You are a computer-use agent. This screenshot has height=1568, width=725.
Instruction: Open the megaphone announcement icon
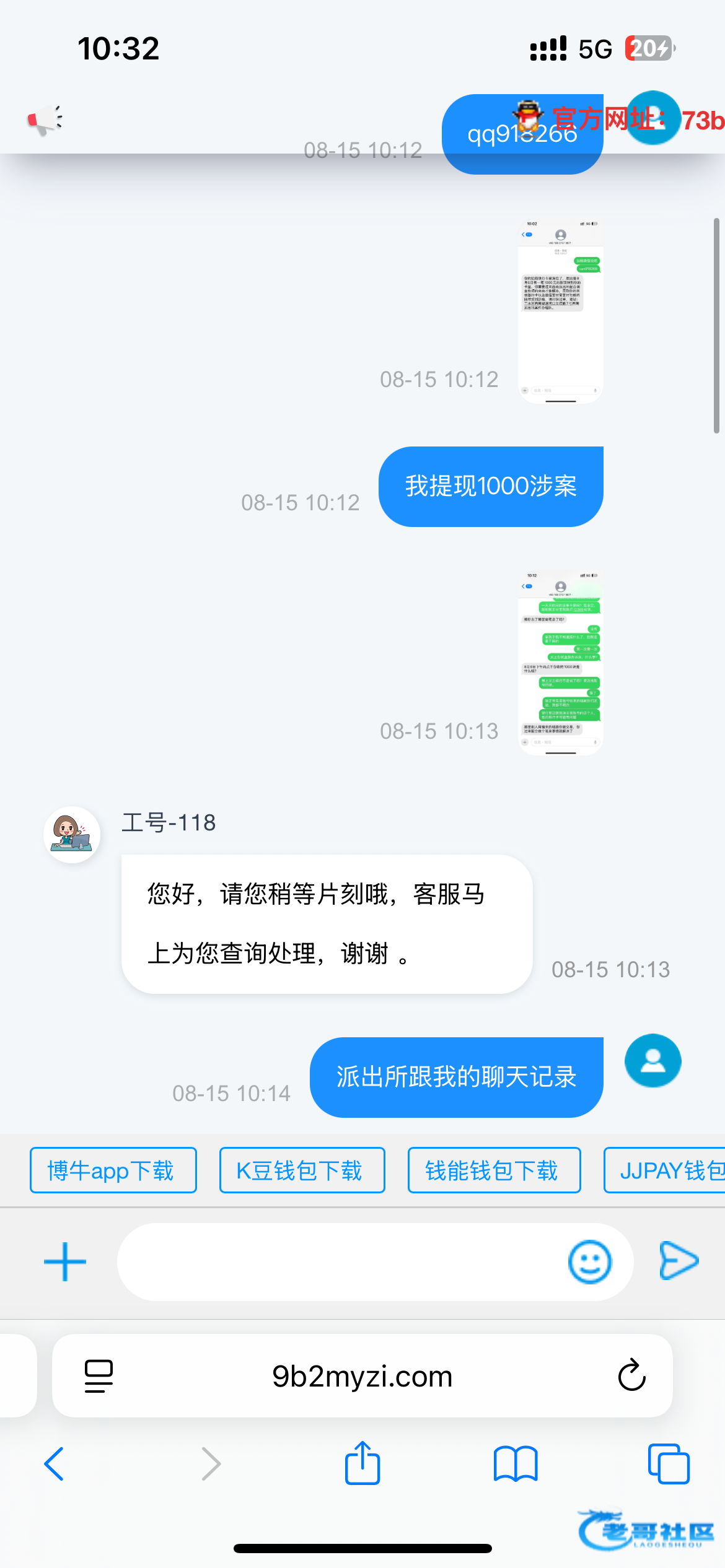pos(45,119)
